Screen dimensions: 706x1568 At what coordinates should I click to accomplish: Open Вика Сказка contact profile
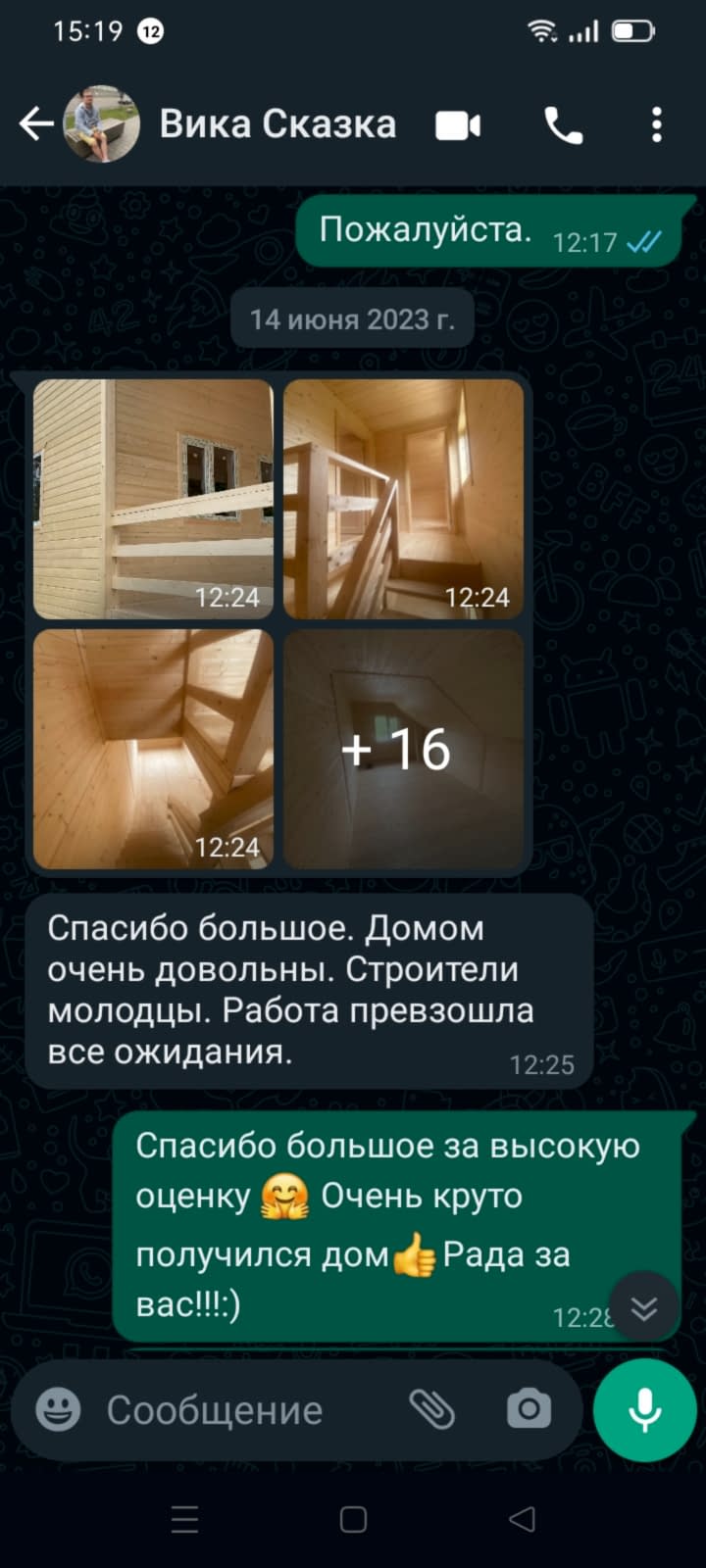coord(277,124)
